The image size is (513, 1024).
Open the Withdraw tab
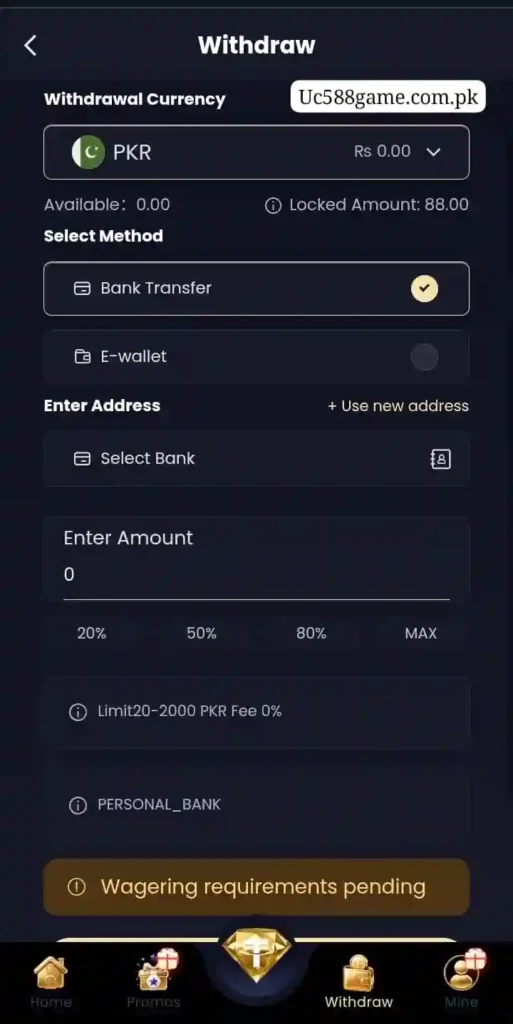[x=359, y=982]
